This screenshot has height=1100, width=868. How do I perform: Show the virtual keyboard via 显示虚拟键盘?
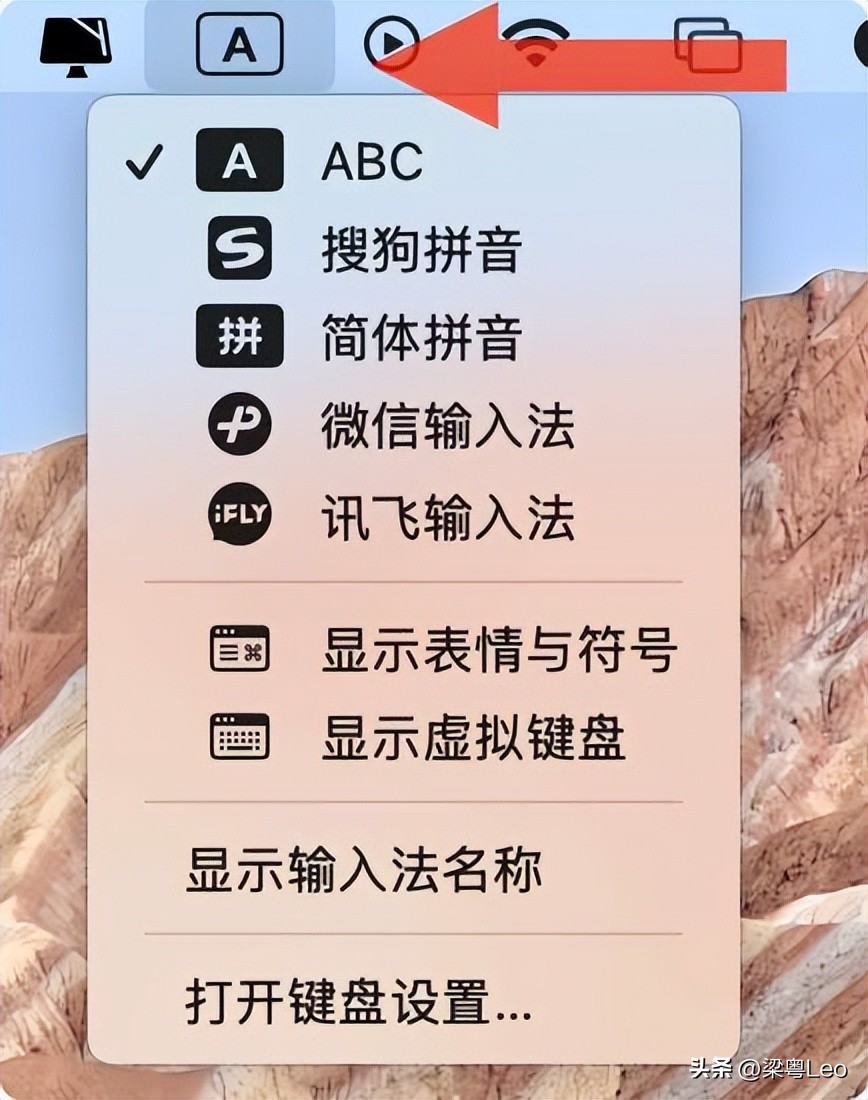click(x=472, y=739)
